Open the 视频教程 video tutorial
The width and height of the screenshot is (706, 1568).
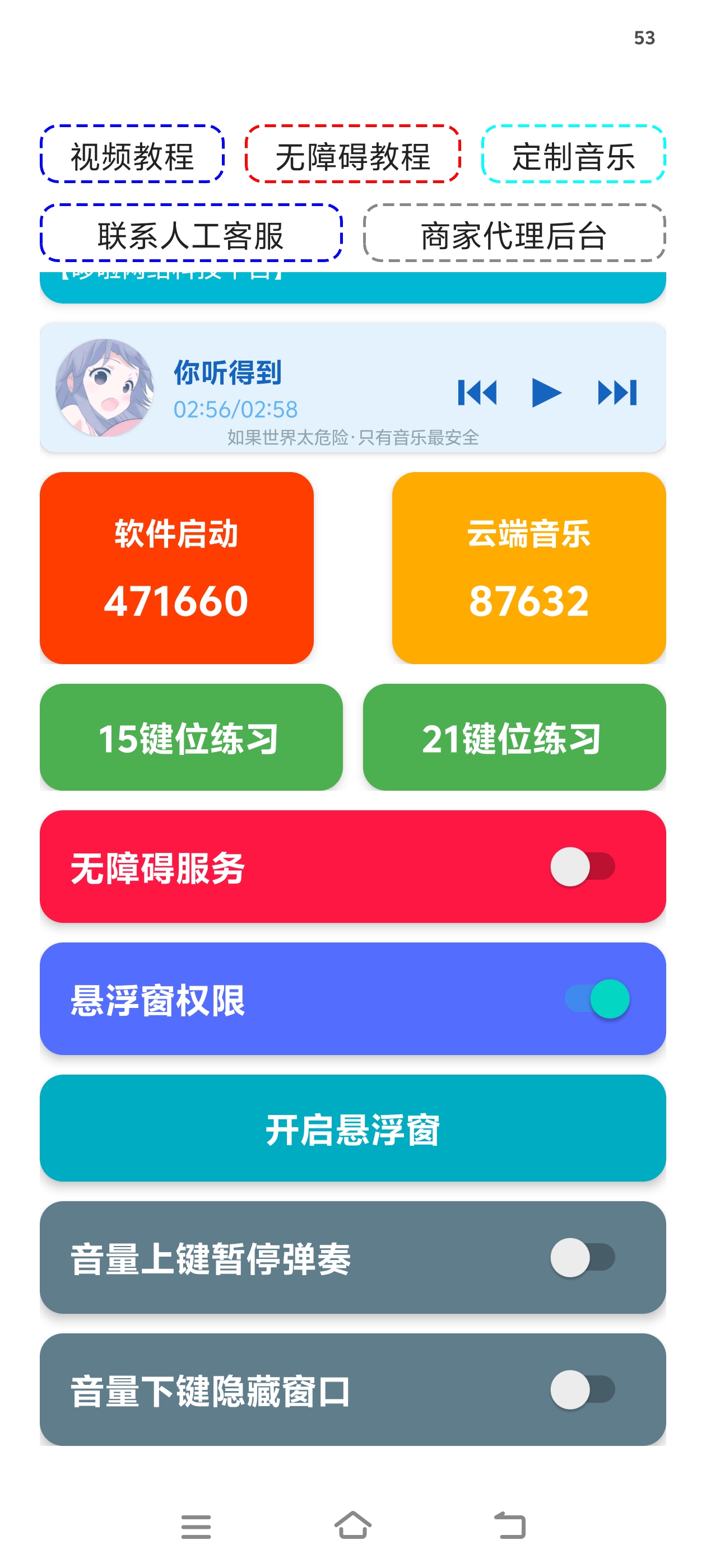click(132, 155)
